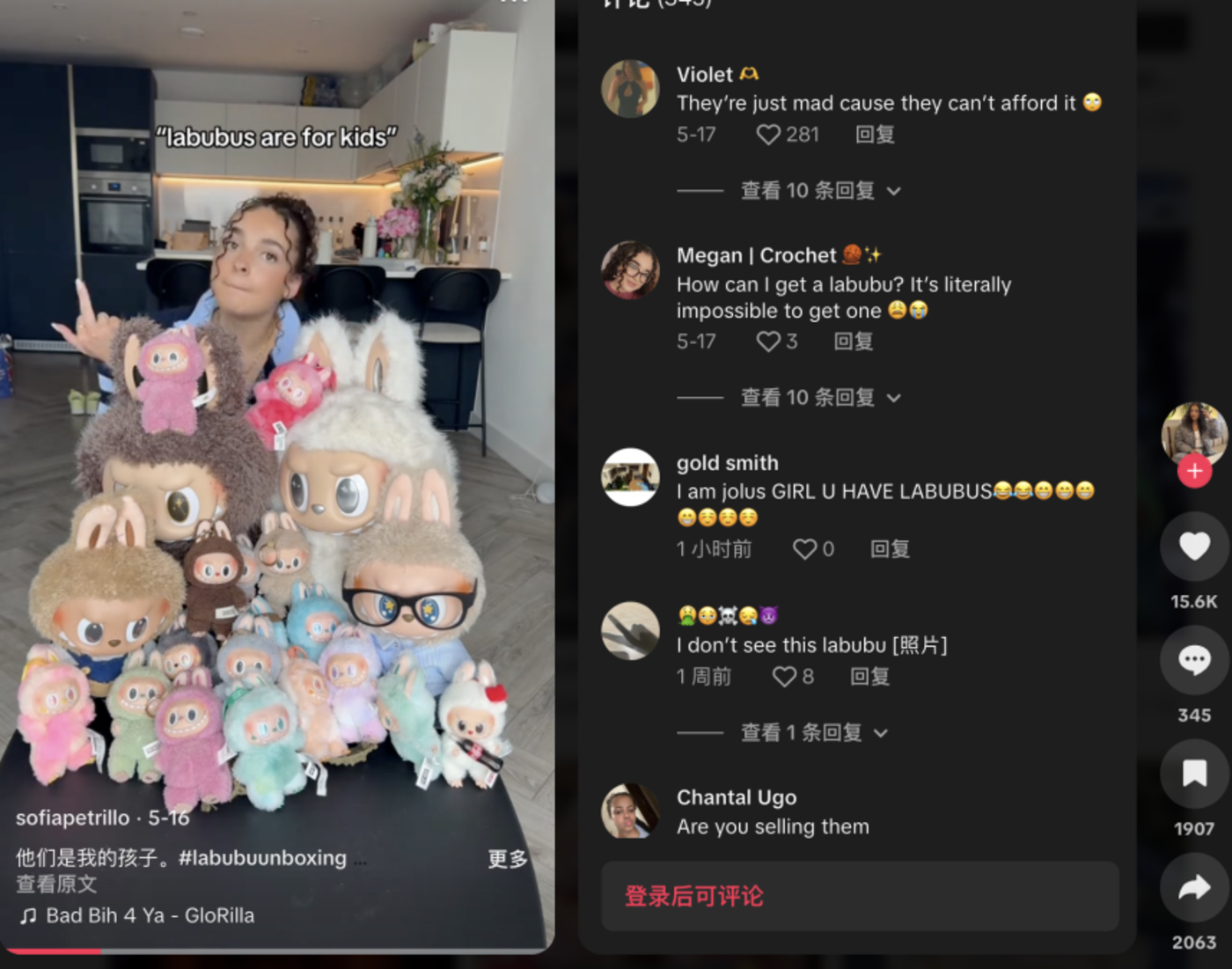Viewport: 1232px width, 969px height.
Task: Like the video with the heart icon
Action: pyautogui.click(x=1193, y=547)
